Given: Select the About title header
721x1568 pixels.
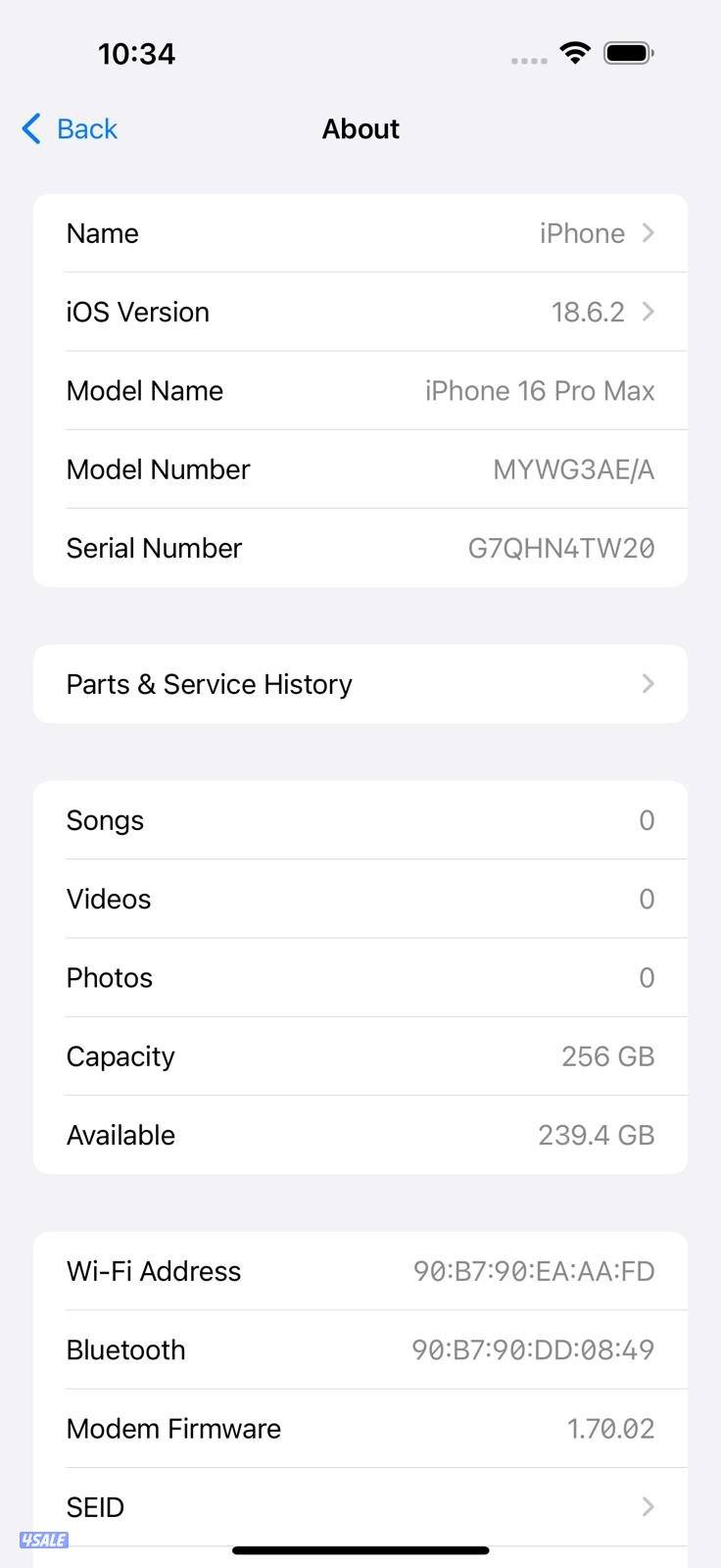Looking at the screenshot, I should [360, 128].
